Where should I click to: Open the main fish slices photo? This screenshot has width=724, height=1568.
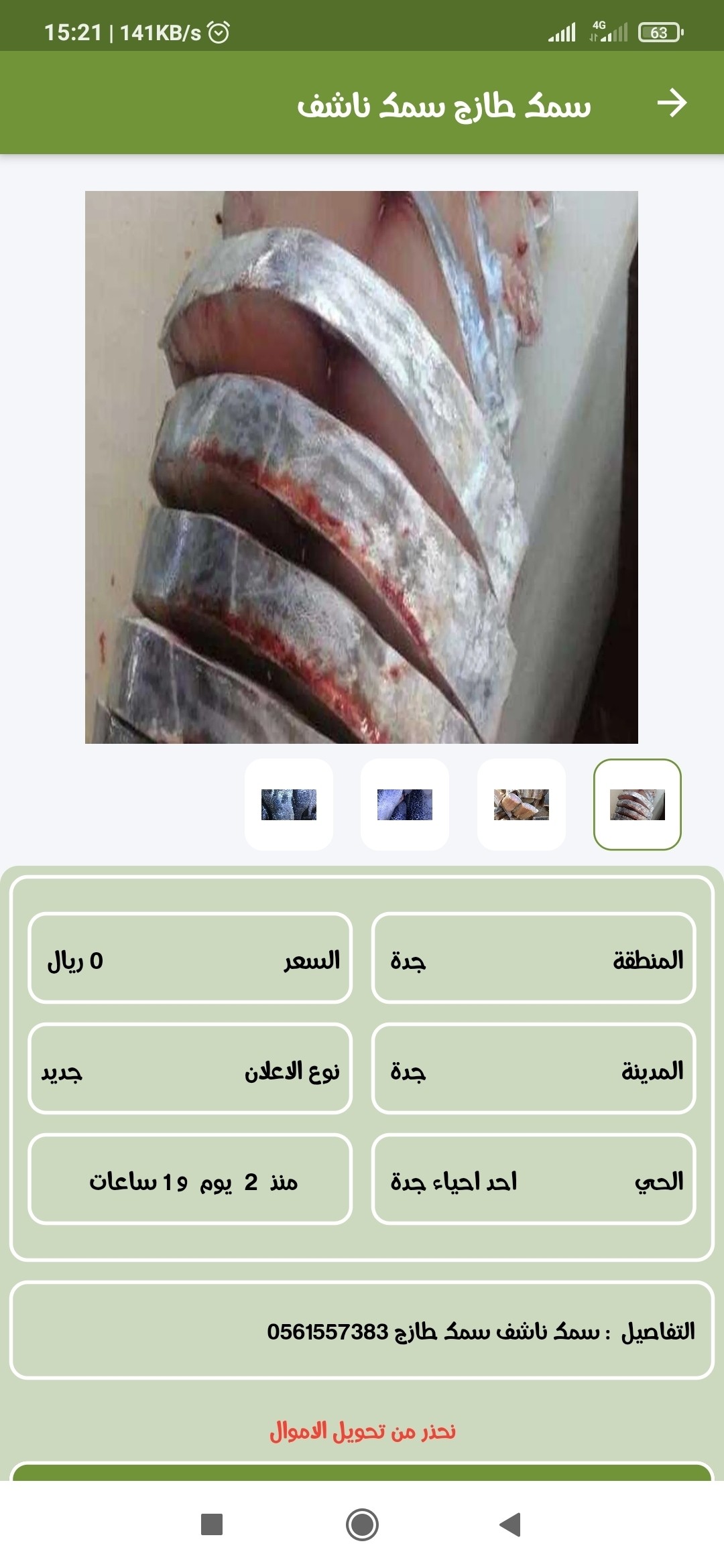click(x=361, y=467)
